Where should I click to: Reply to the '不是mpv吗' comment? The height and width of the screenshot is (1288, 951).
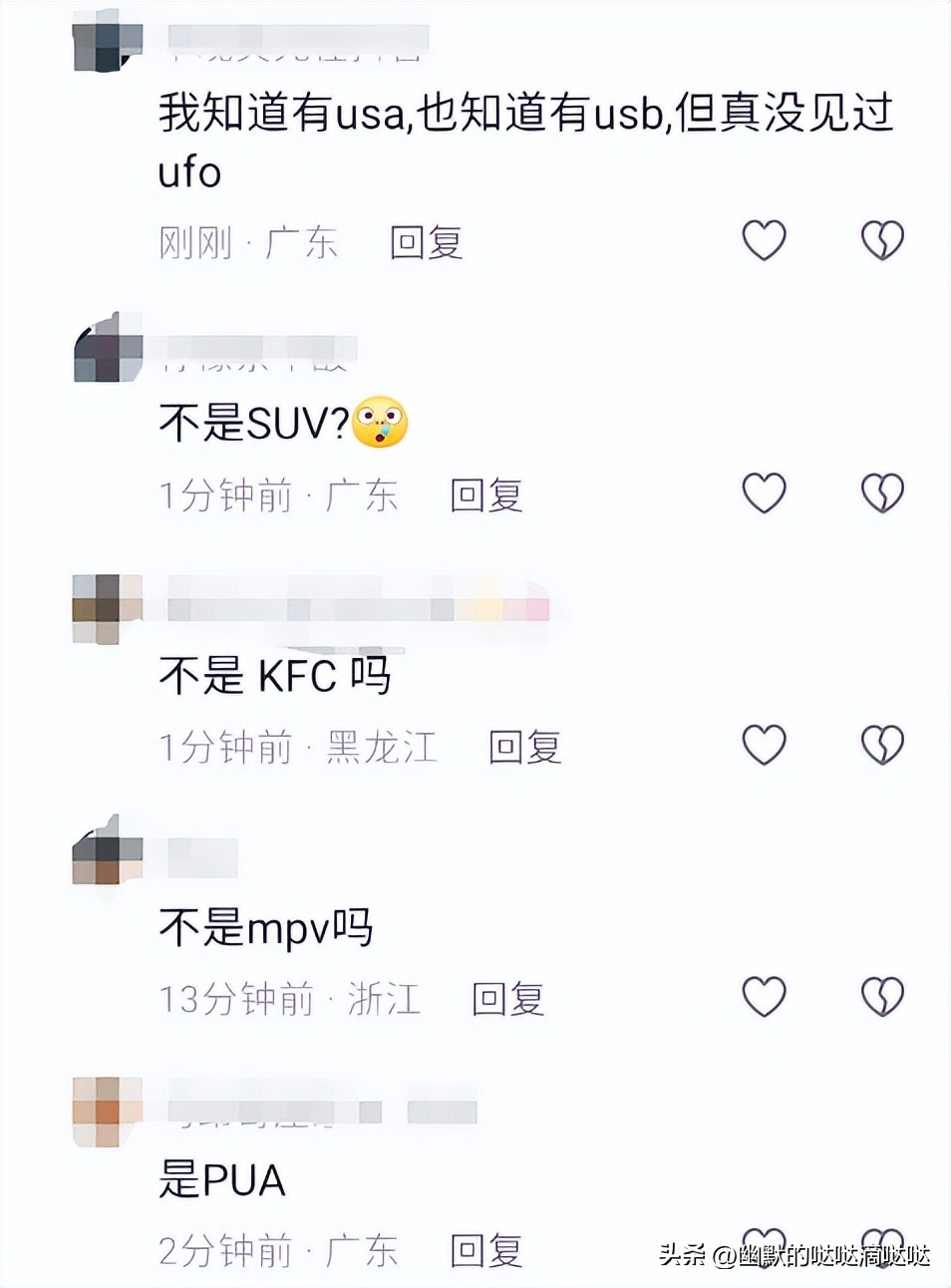[x=508, y=999]
